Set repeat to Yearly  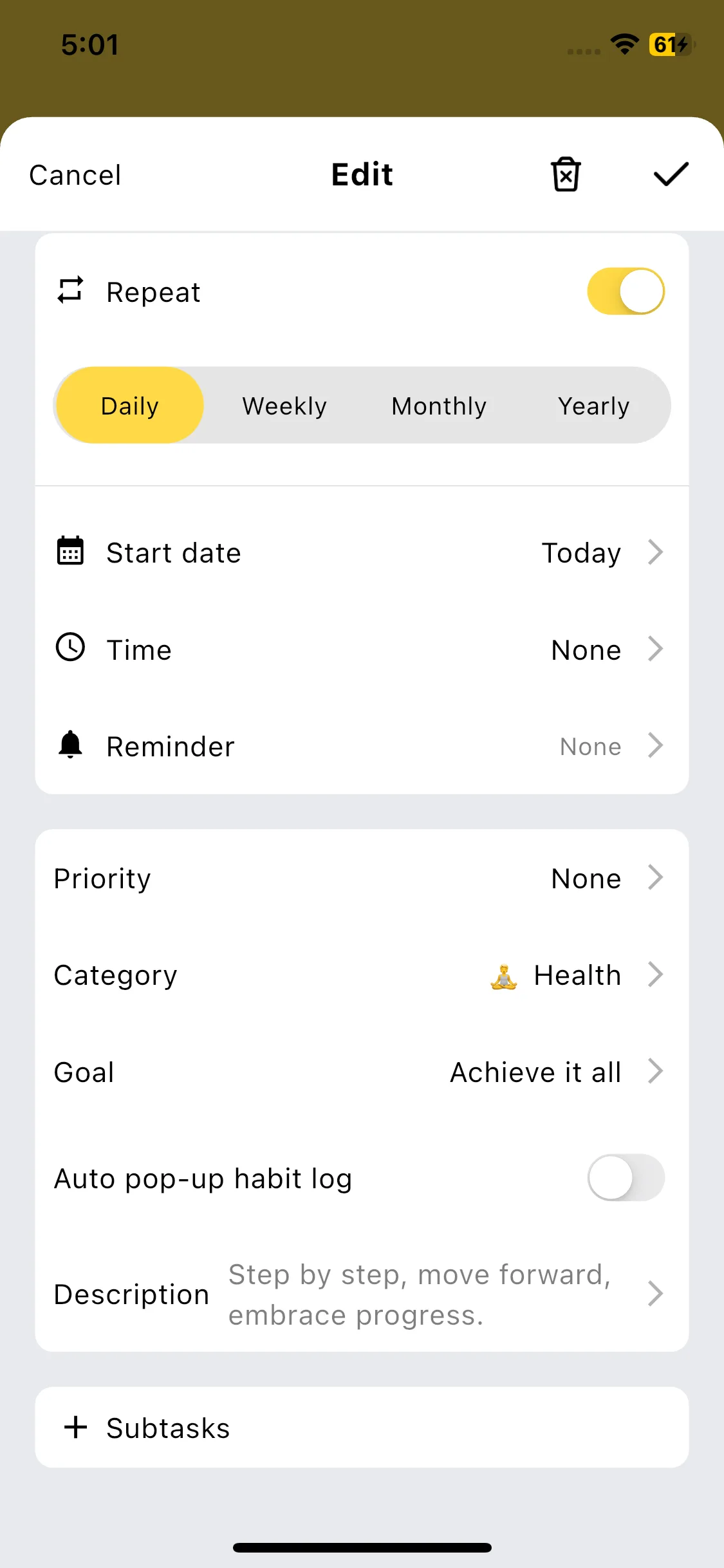pyautogui.click(x=593, y=406)
